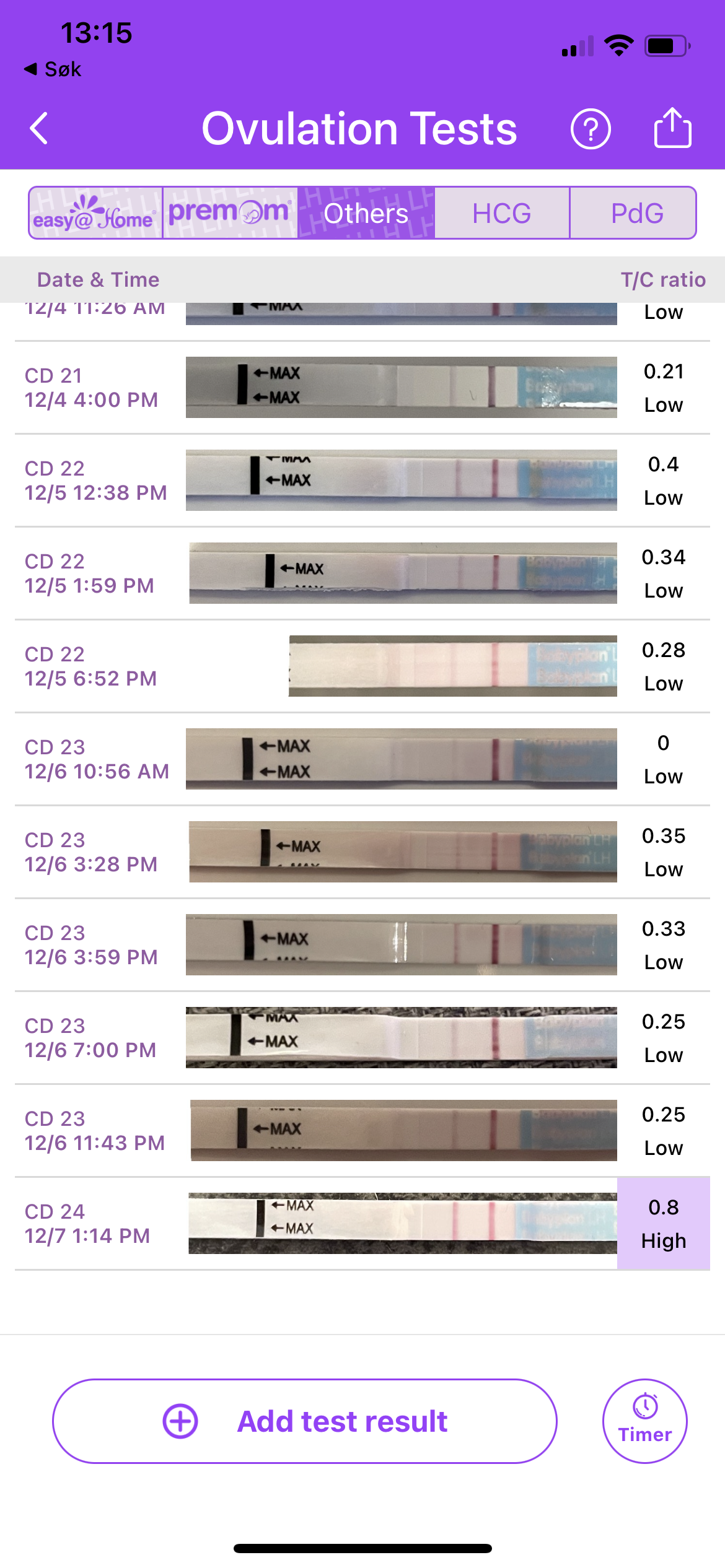View the 12/6 7:00 PM test entry
The image size is (725, 1568).
point(362,1038)
